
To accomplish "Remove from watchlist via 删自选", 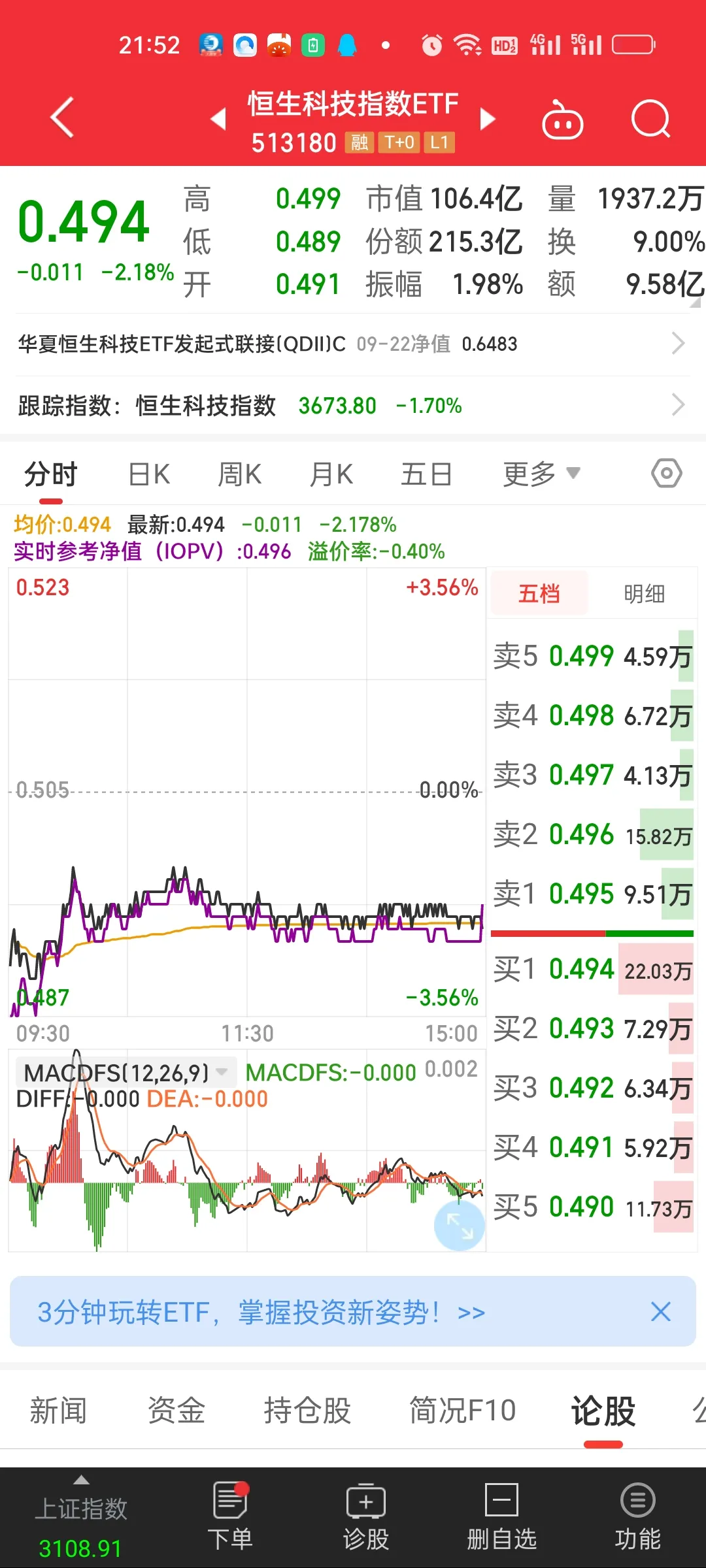I will click(501, 1516).
